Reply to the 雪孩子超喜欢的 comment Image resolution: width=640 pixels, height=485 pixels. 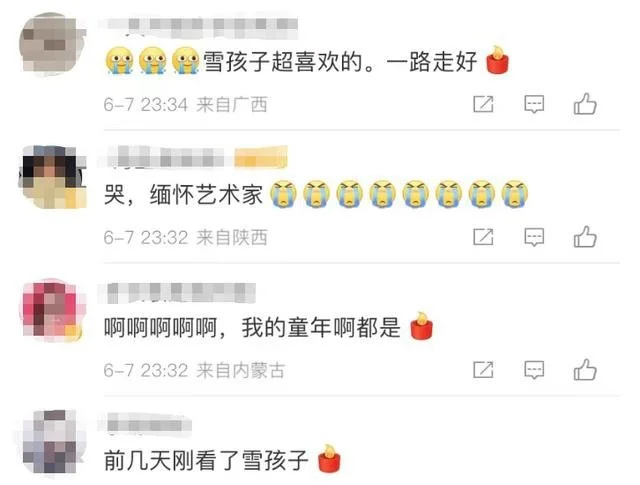pyautogui.click(x=534, y=104)
